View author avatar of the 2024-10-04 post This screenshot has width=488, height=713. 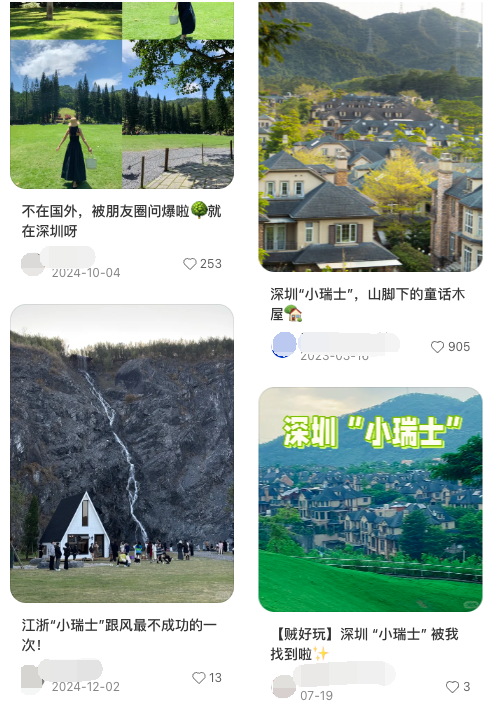[32, 264]
